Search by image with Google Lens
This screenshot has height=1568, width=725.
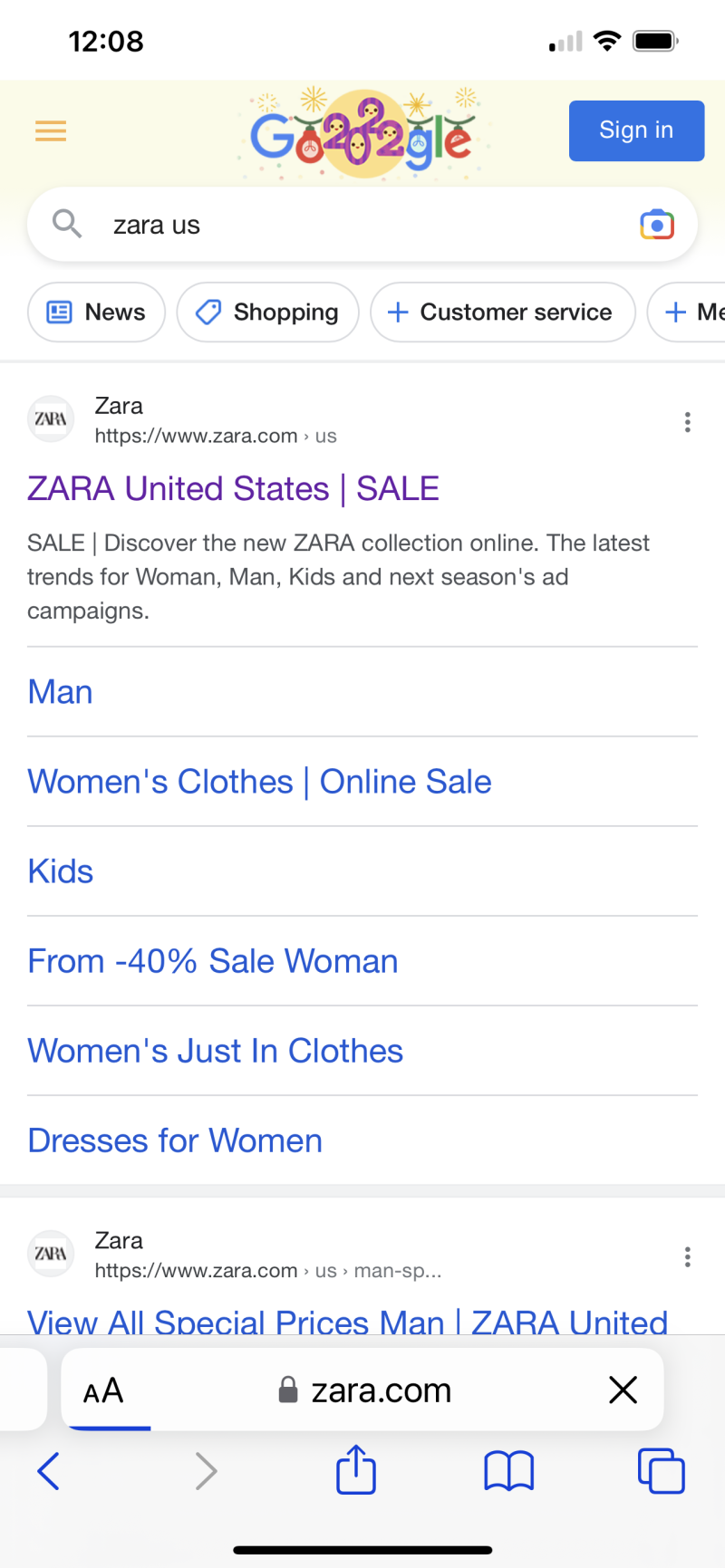(x=657, y=225)
